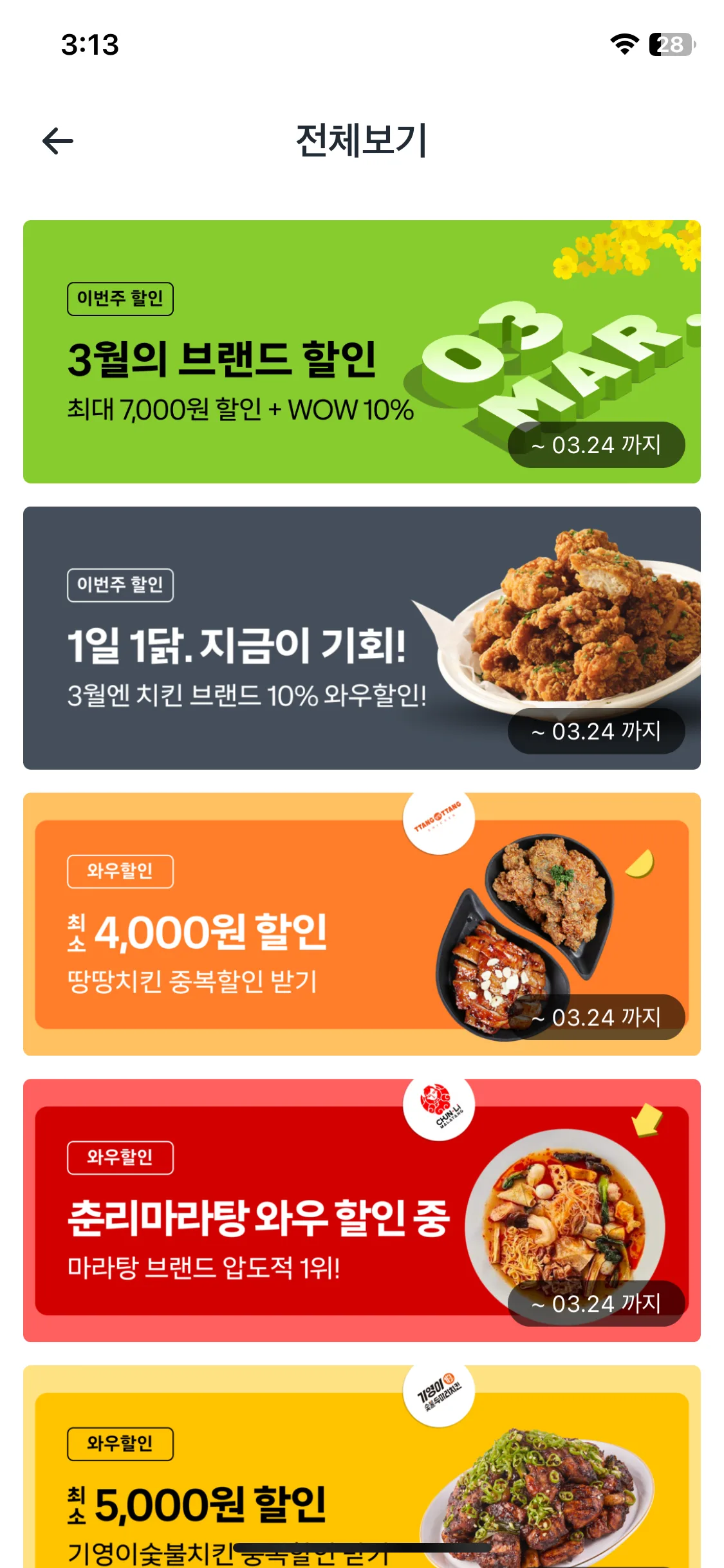View the 땅땅치킨 4,000원 할인 offer

(362, 924)
